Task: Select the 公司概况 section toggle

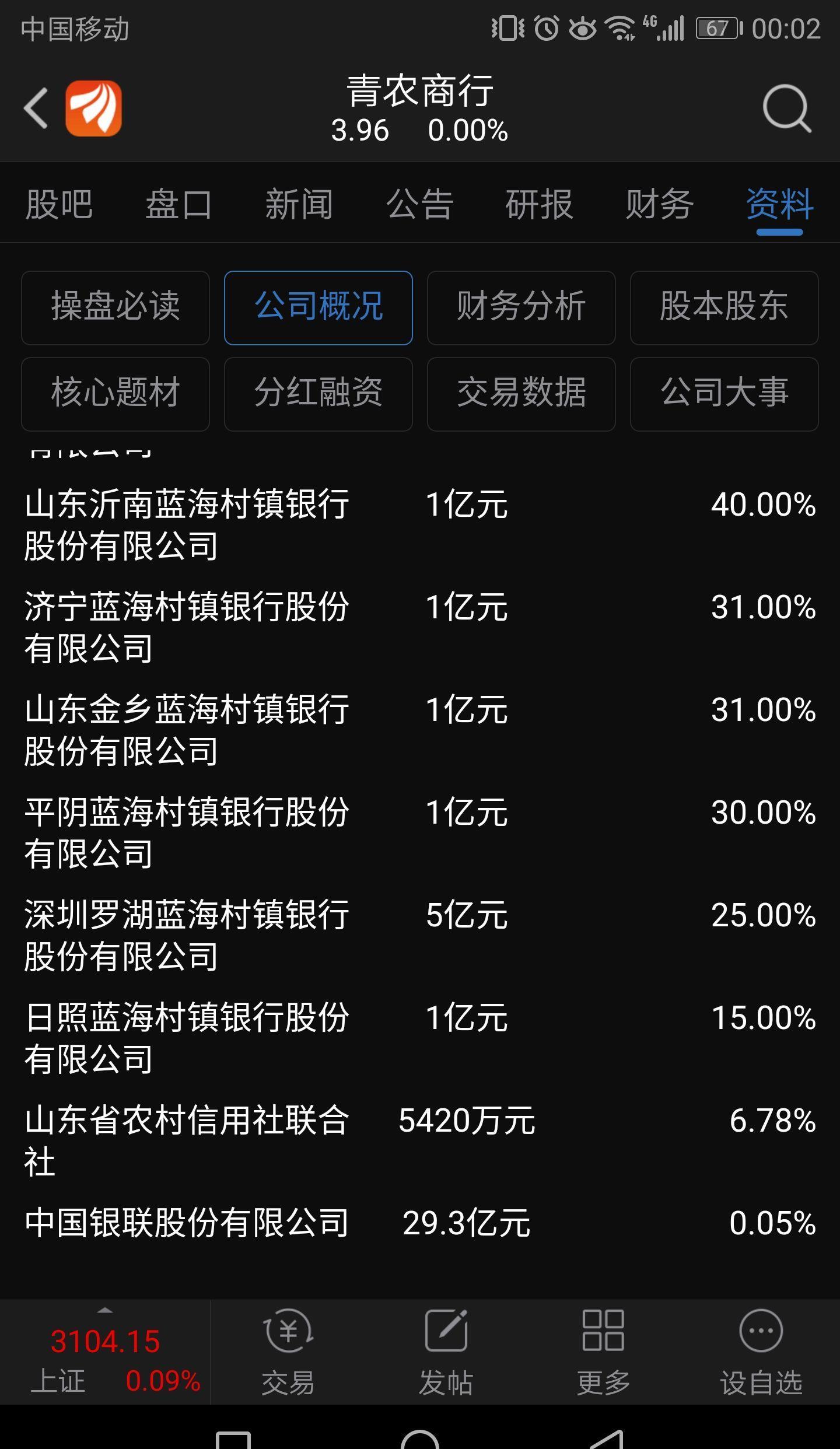Action: click(x=318, y=308)
